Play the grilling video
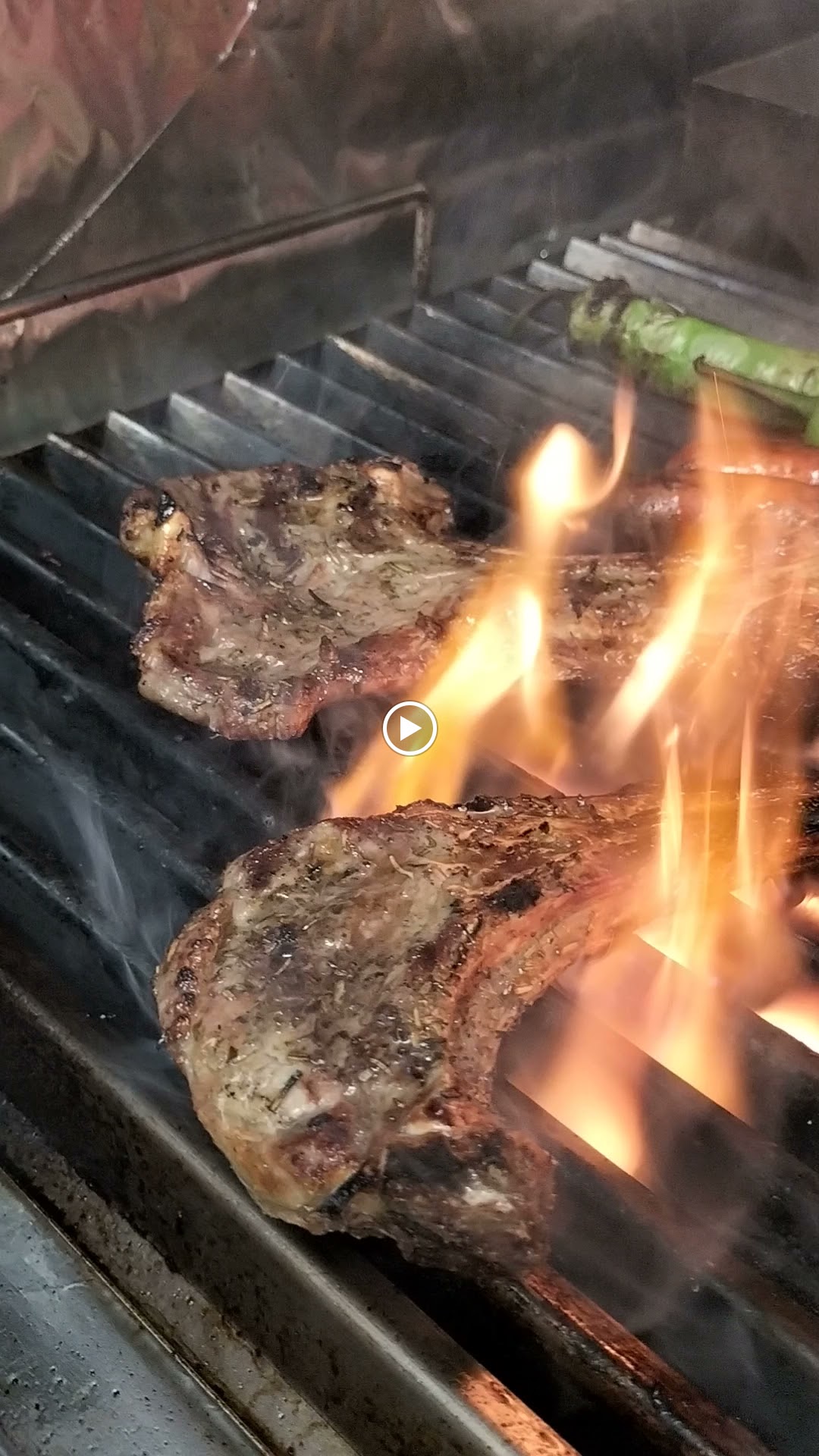Image resolution: width=819 pixels, height=1456 pixels. pyautogui.click(x=409, y=729)
